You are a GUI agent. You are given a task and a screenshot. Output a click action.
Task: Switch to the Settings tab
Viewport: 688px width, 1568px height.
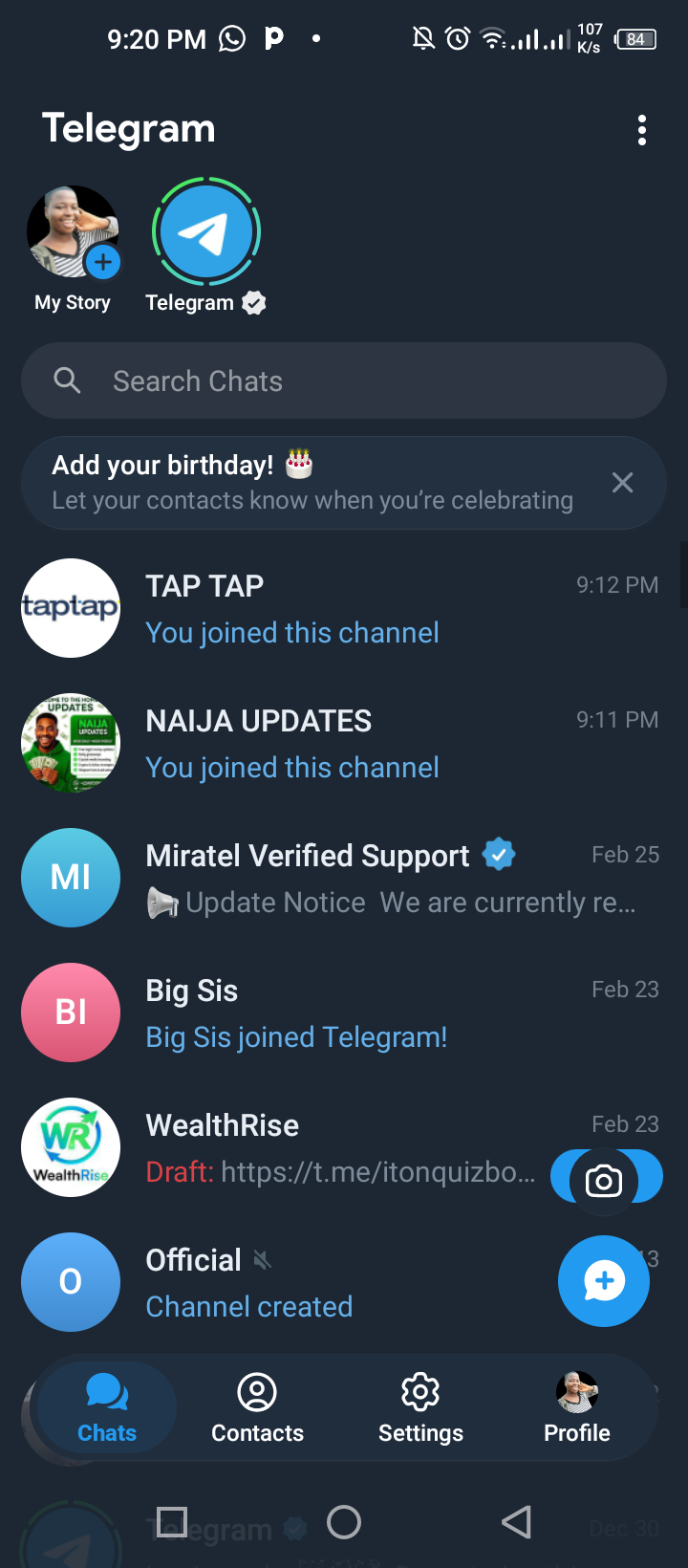[420, 1407]
